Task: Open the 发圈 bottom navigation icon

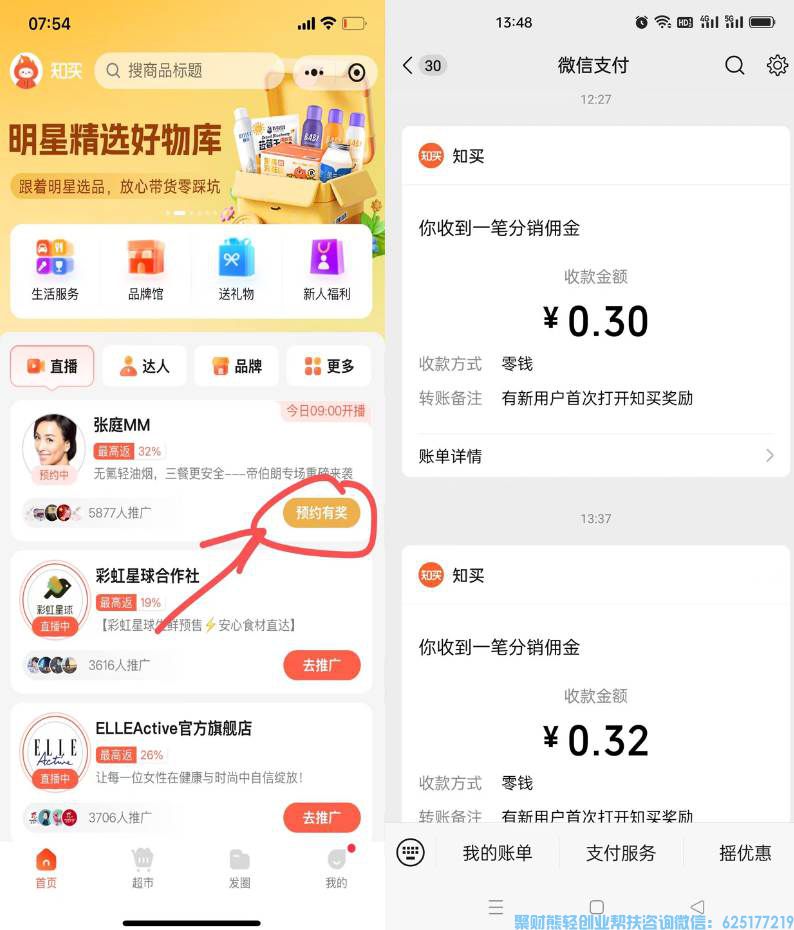Action: (x=239, y=870)
